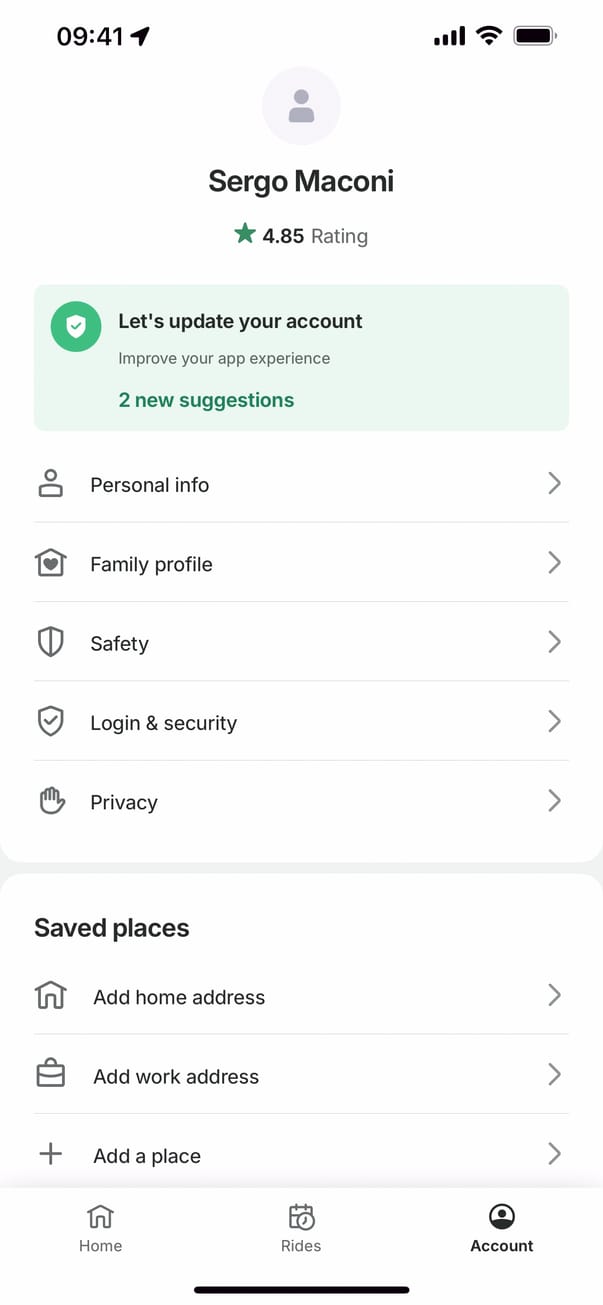
Task: Switch to the Home tab
Action: click(100, 1228)
